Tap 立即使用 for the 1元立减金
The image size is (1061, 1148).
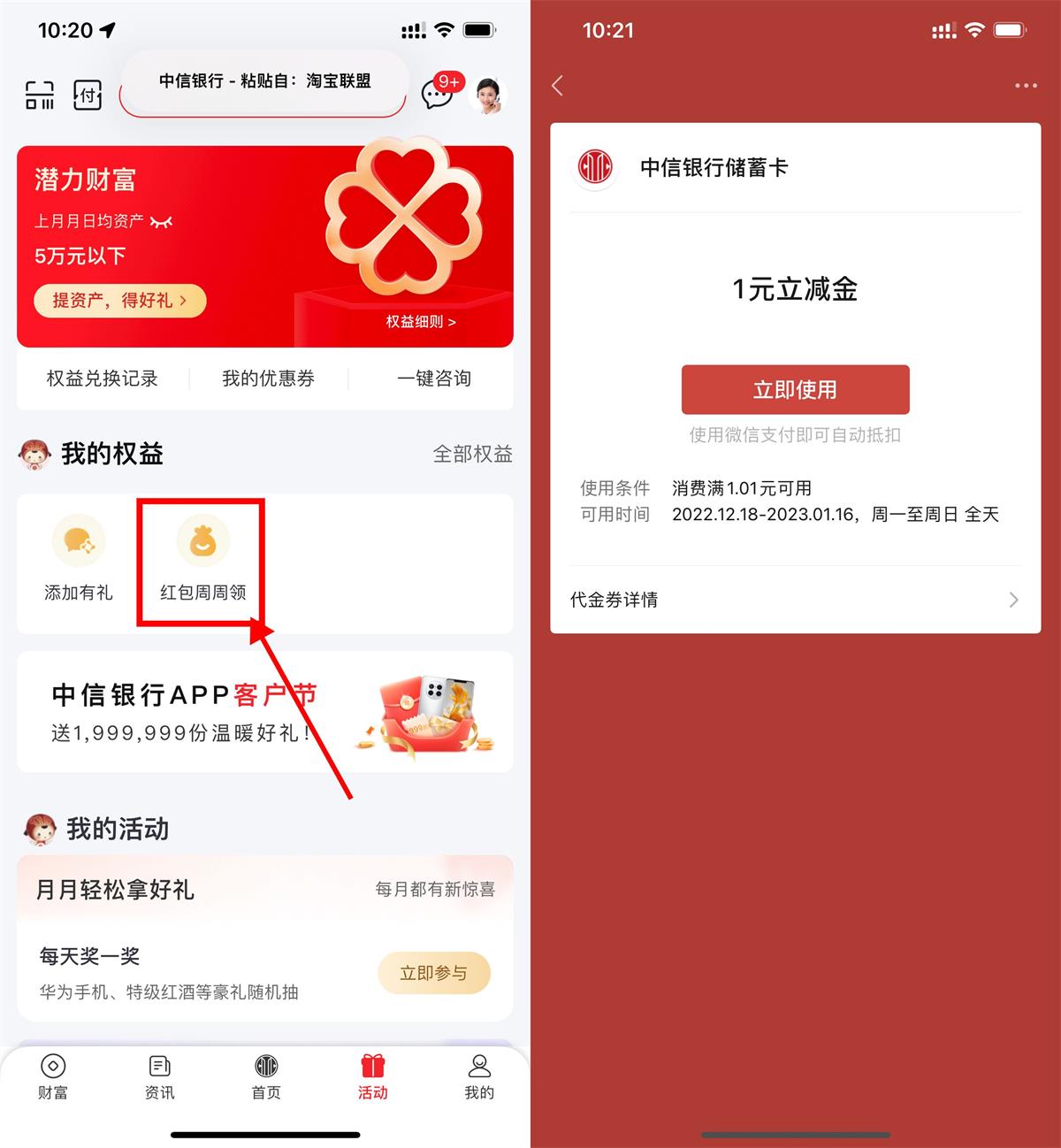[795, 389]
